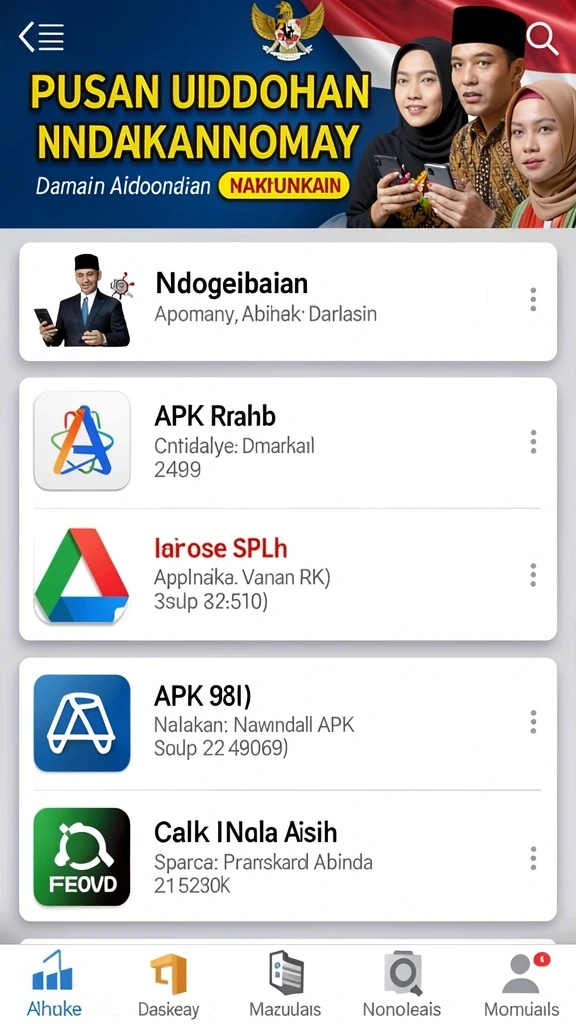
Task: Switch to the Alhuke tab
Action: 54,984
